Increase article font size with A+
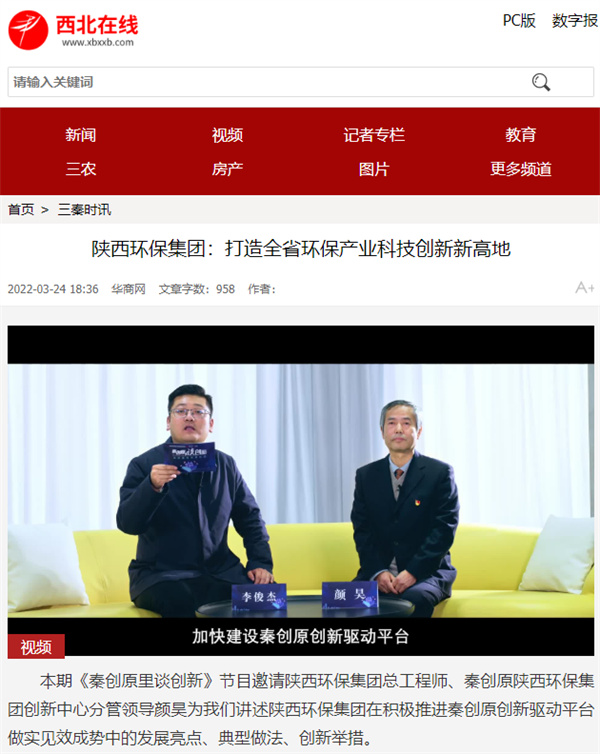Image resolution: width=600 pixels, height=754 pixels. [x=584, y=288]
